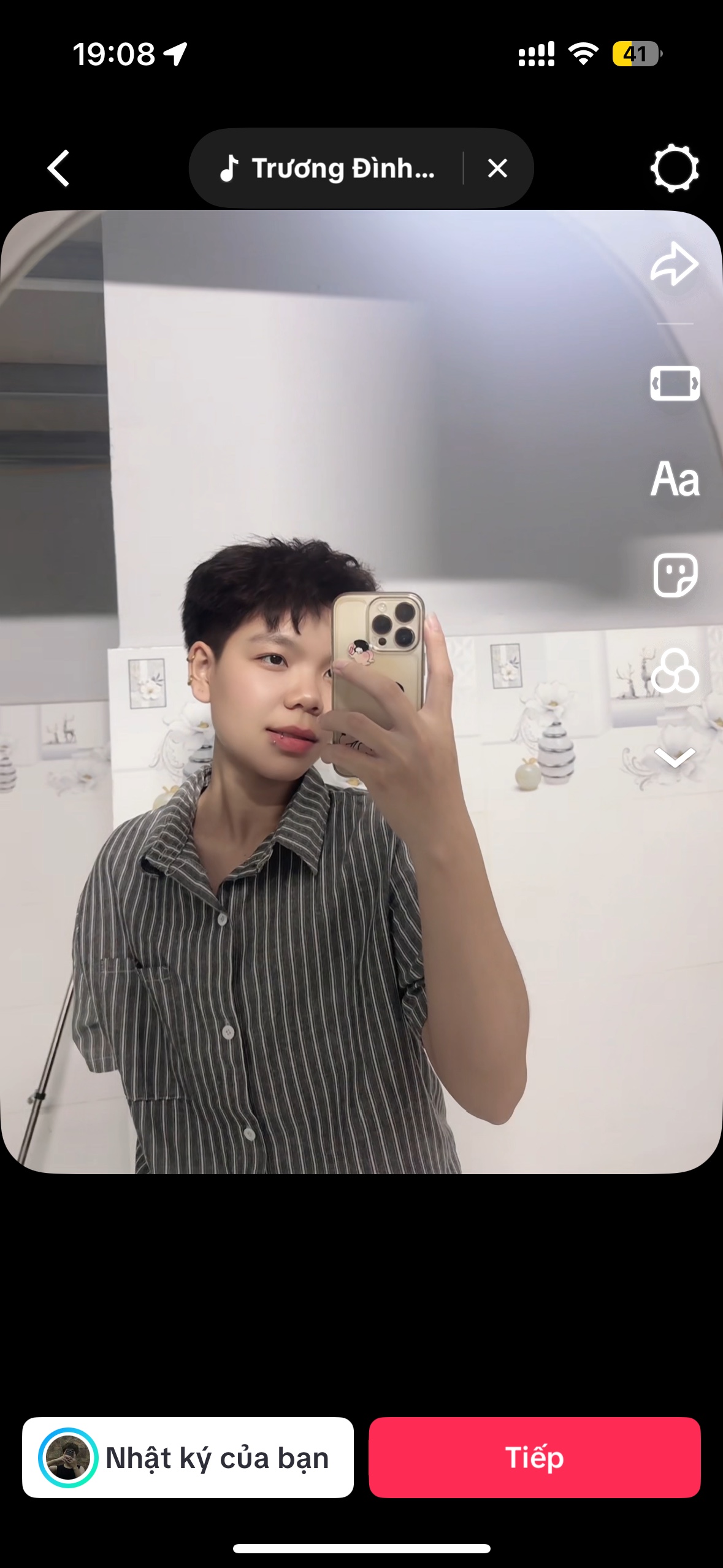Add text with the Aa tool
The width and height of the screenshot is (723, 1568).
[675, 479]
